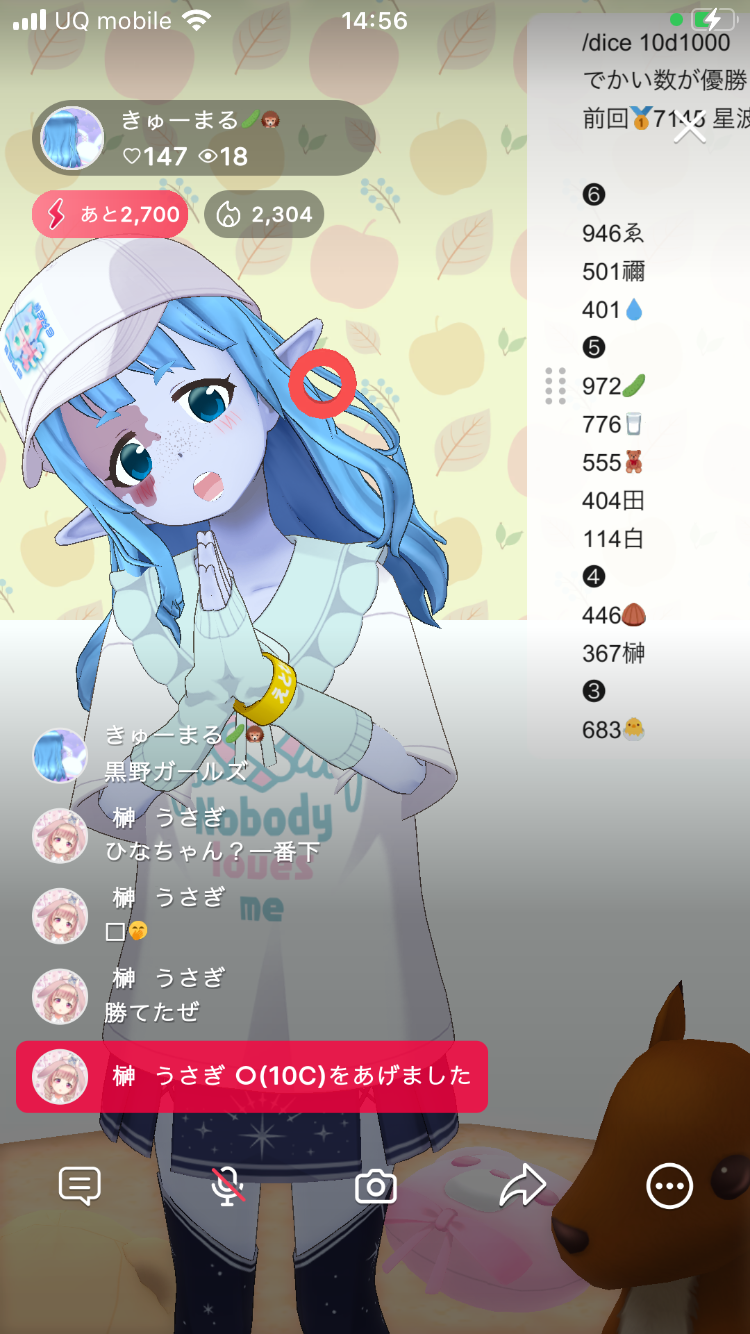Open the comment input icon

coord(80,1187)
